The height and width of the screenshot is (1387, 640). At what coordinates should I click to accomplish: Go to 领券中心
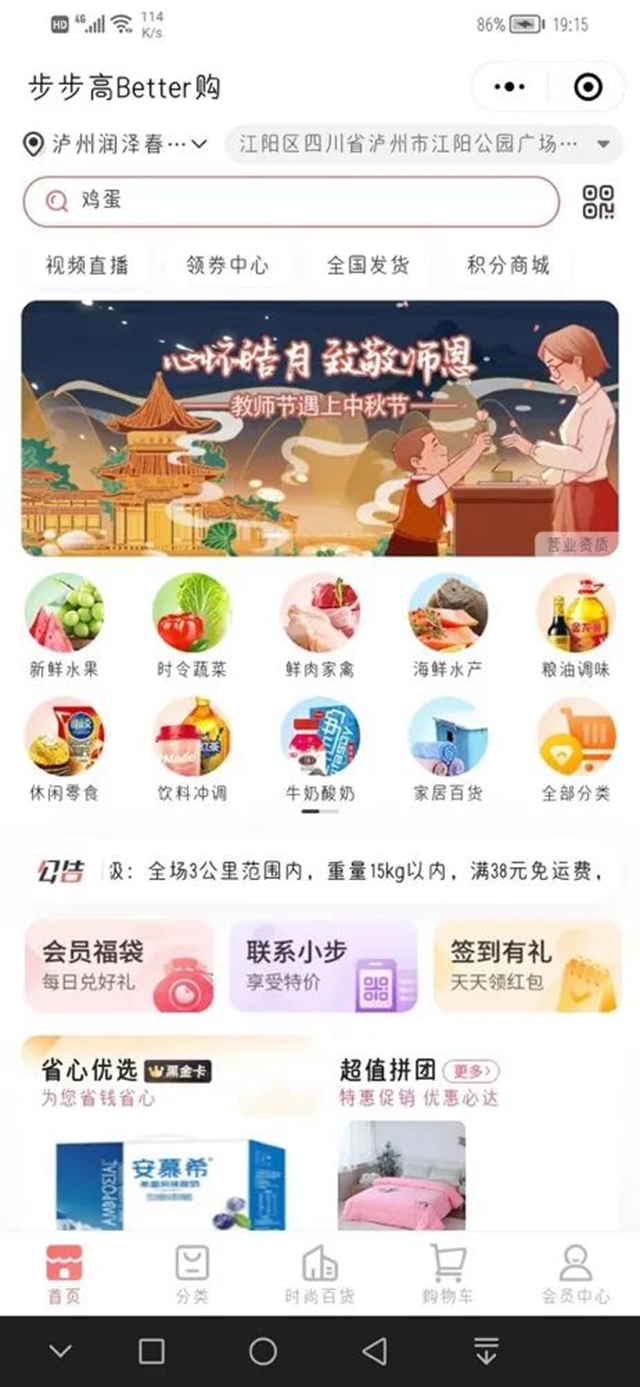tap(227, 265)
